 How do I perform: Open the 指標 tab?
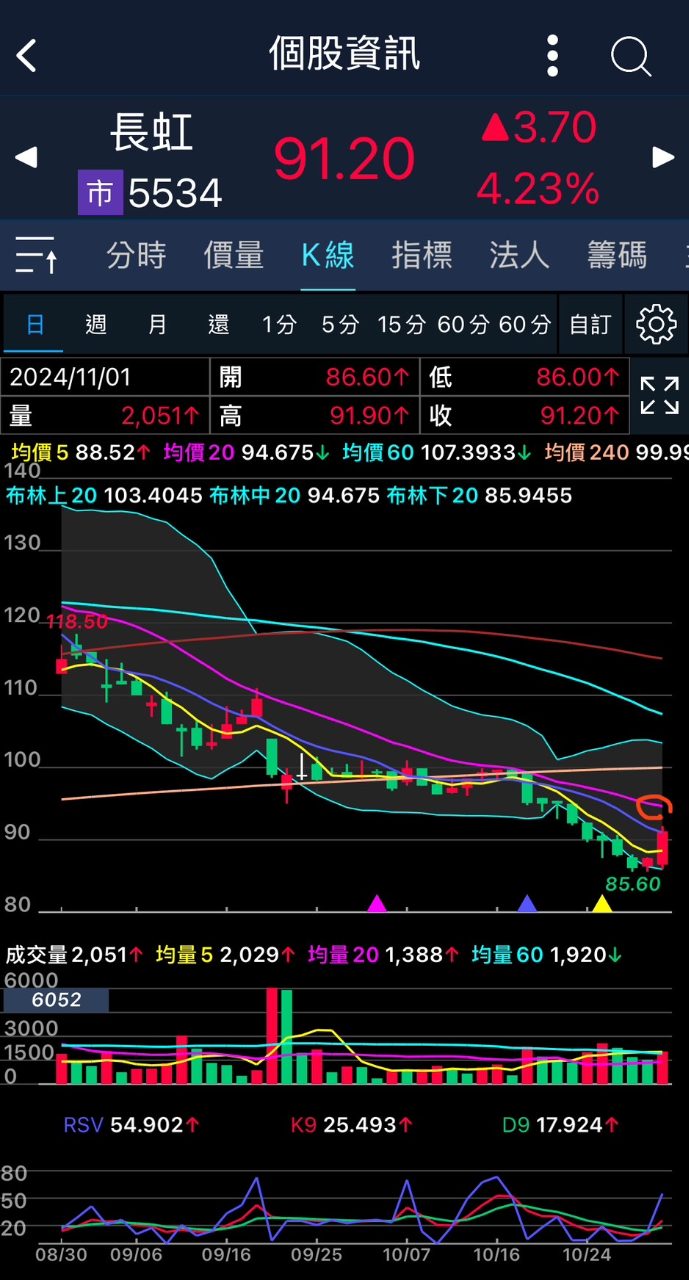click(421, 256)
